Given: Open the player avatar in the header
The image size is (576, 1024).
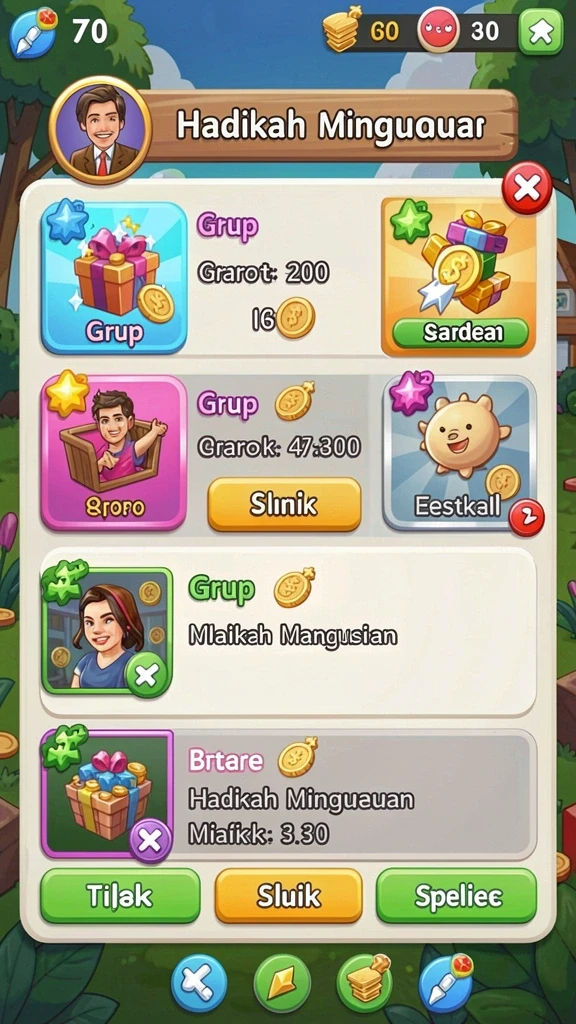Looking at the screenshot, I should click(100, 129).
